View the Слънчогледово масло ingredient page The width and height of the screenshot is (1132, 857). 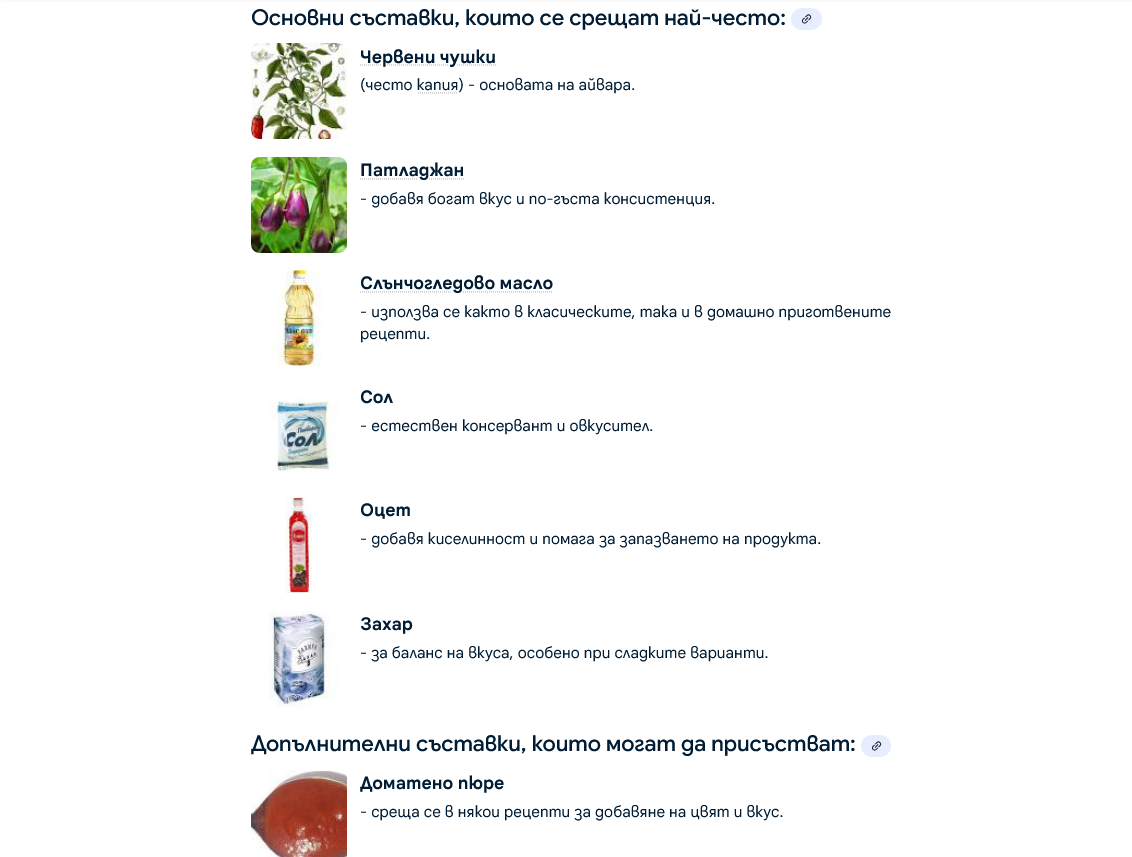tap(456, 284)
